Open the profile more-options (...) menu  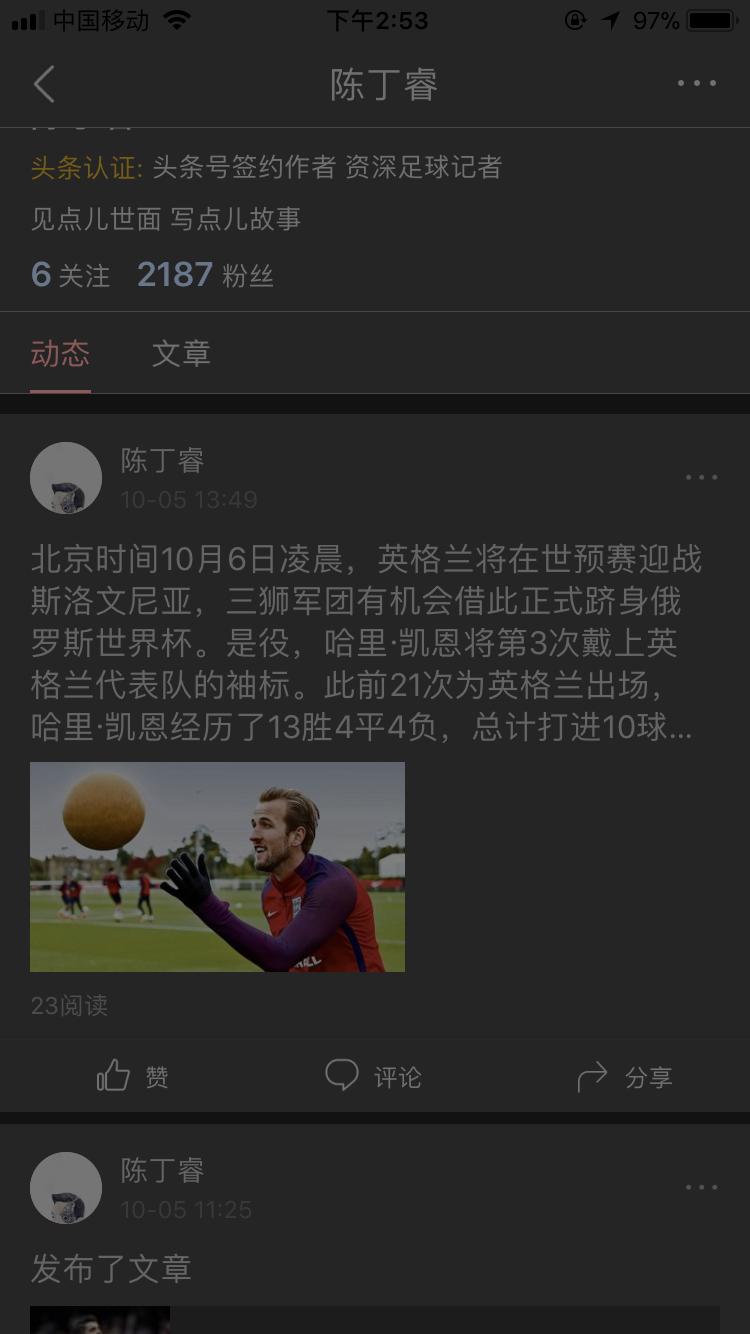(x=697, y=84)
